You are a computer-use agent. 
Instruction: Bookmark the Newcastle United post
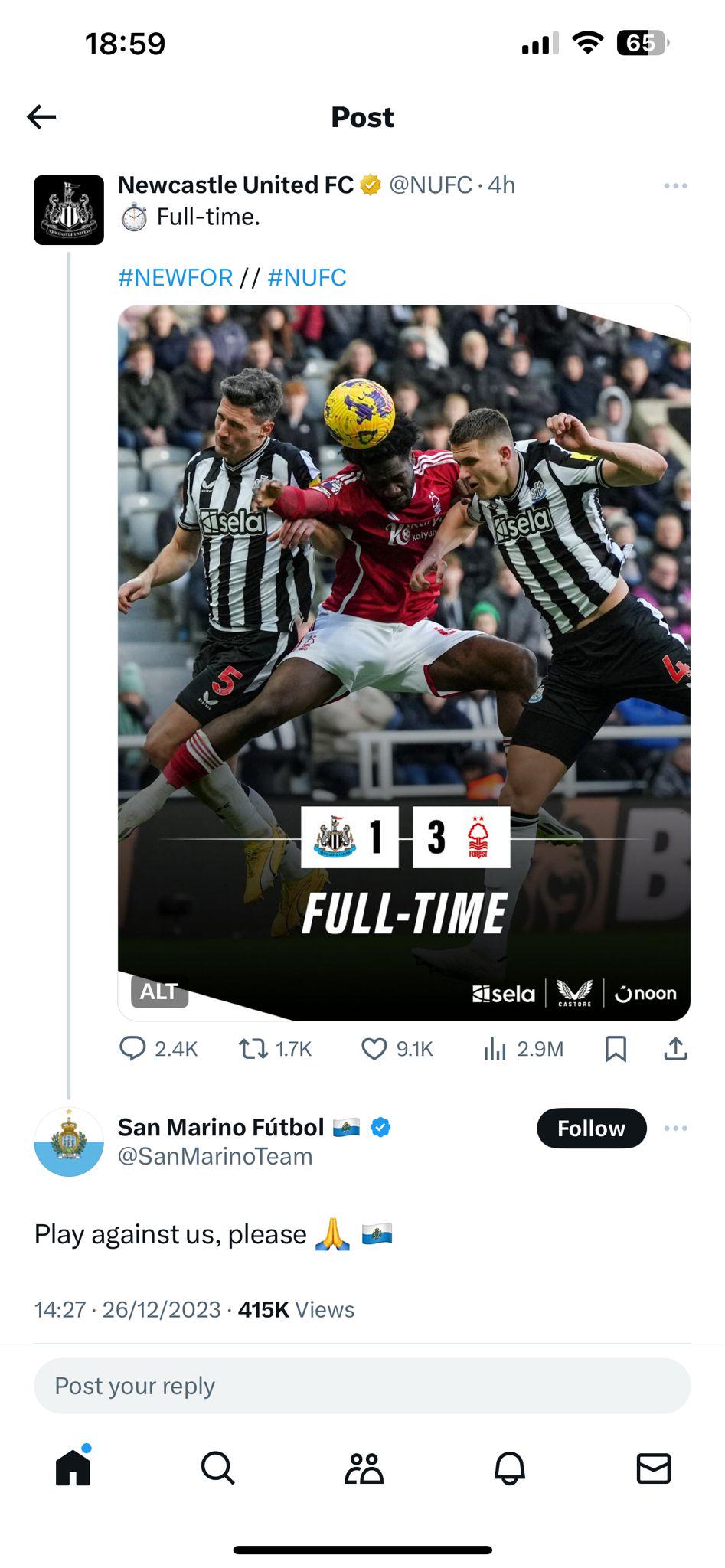tap(616, 1048)
